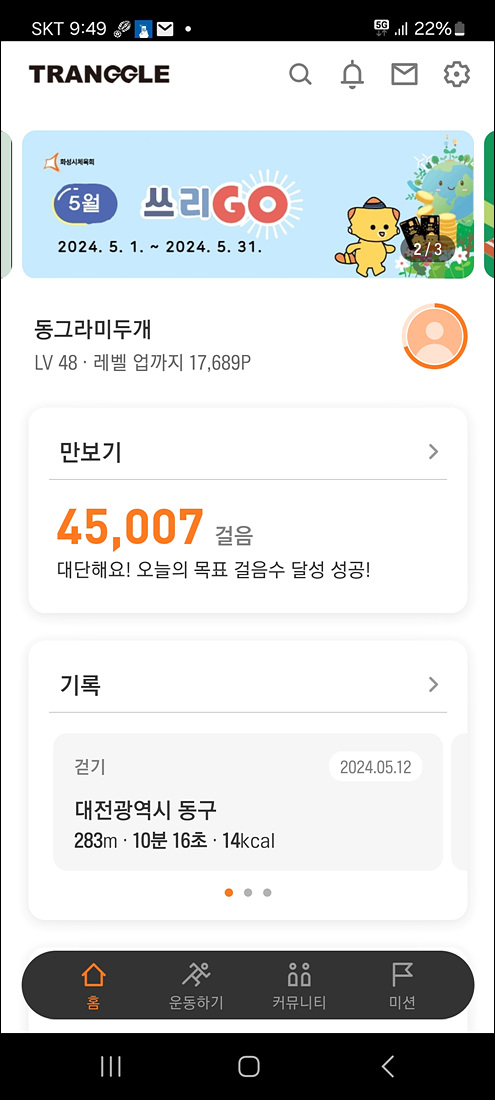Screen dimensions: 495x1100
Task: Open the settings gear
Action: 456,74
